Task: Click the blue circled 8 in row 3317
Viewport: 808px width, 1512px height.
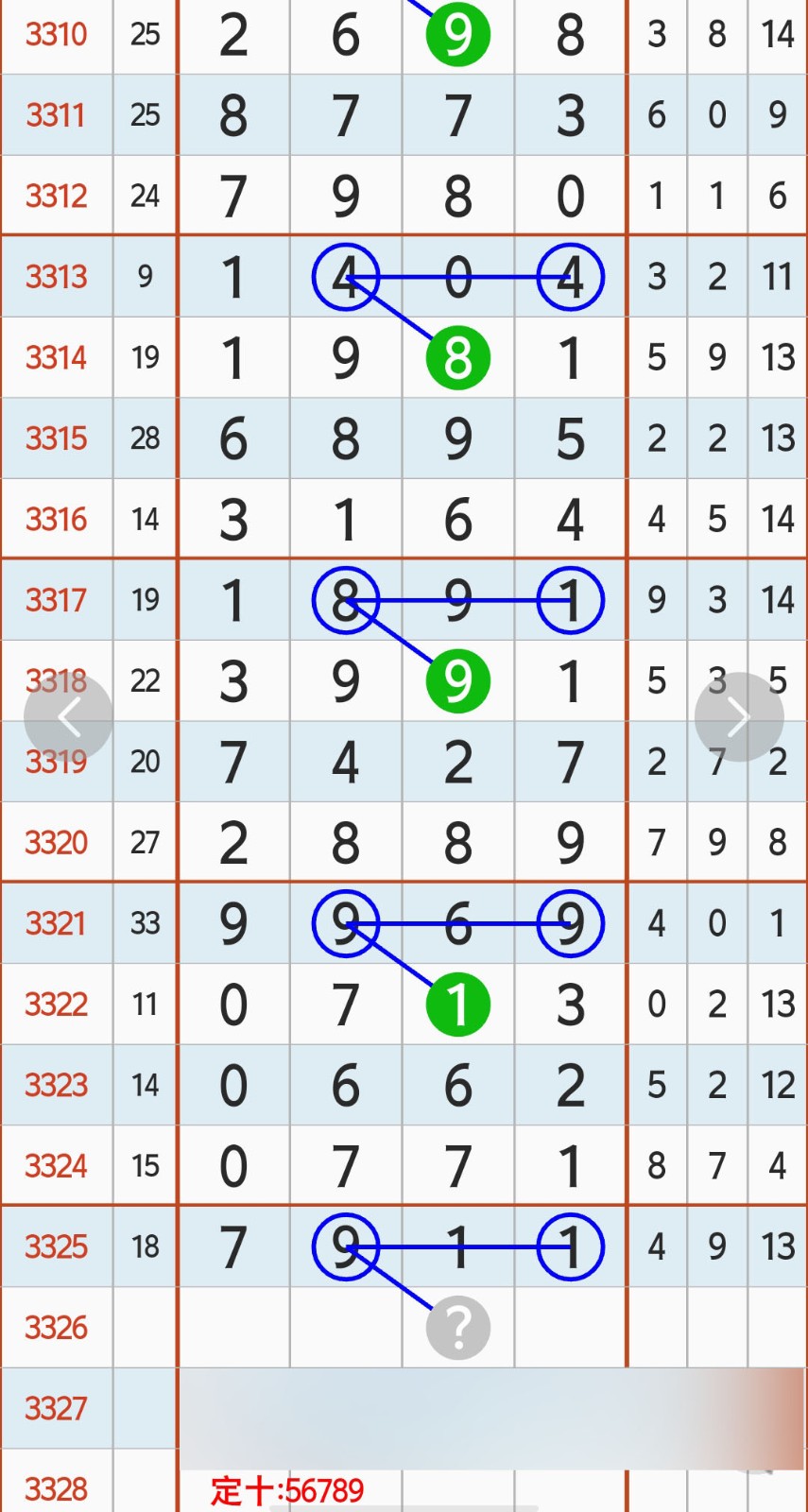Action: pyautogui.click(x=346, y=600)
